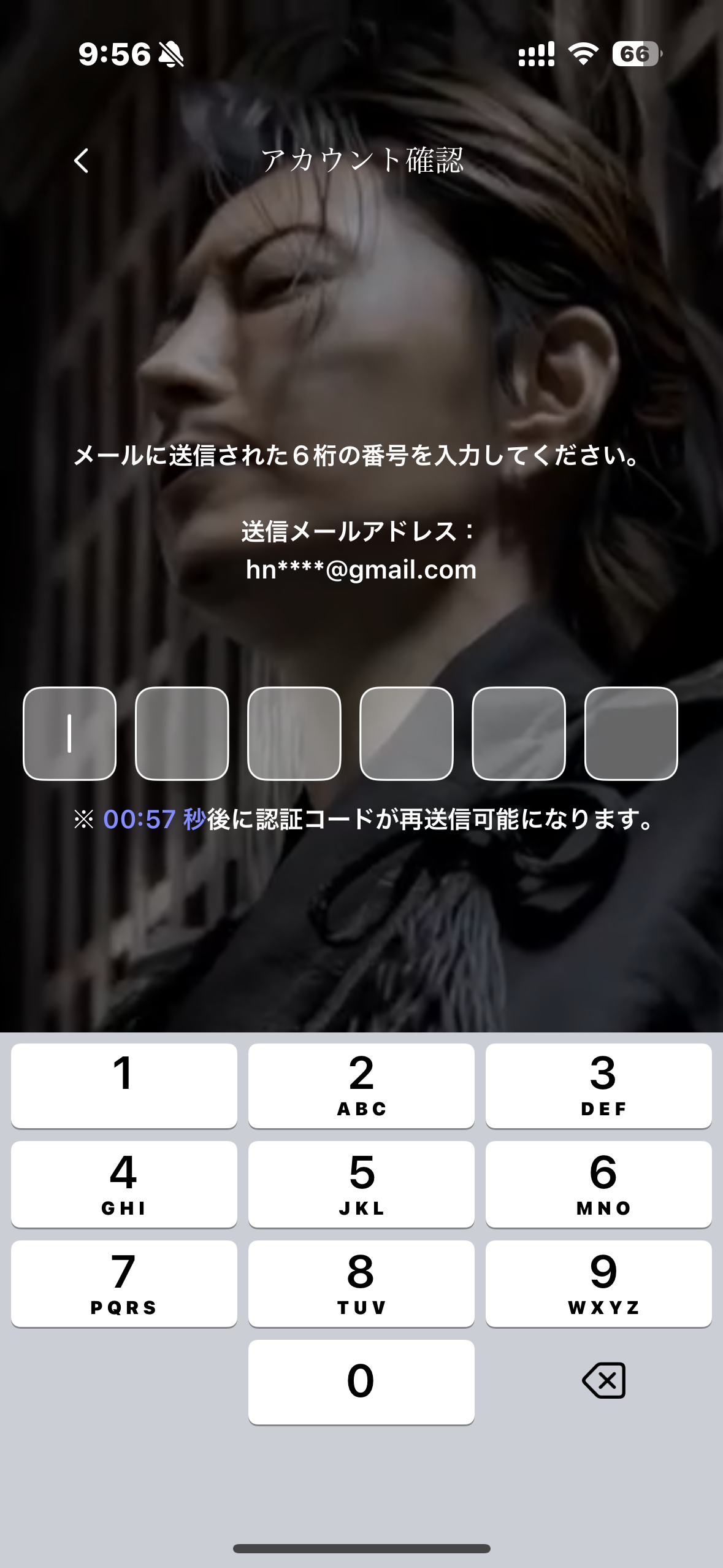Enter digit 2 on the keypad
723x1568 pixels.
click(361, 1085)
